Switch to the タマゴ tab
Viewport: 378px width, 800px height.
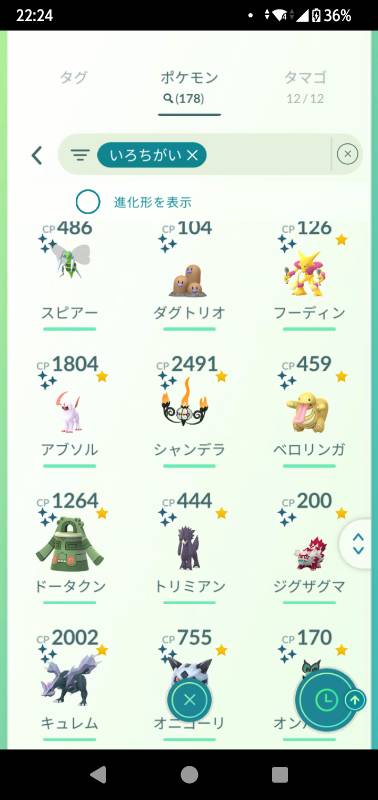click(x=305, y=85)
